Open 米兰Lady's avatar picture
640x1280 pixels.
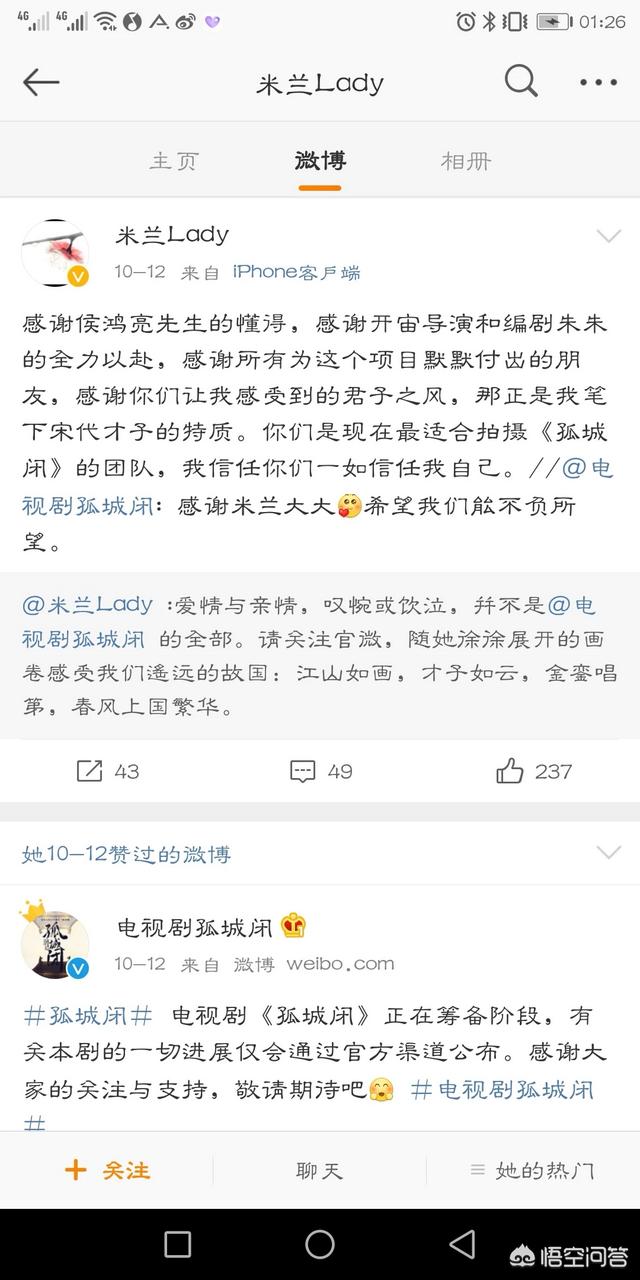coord(55,253)
